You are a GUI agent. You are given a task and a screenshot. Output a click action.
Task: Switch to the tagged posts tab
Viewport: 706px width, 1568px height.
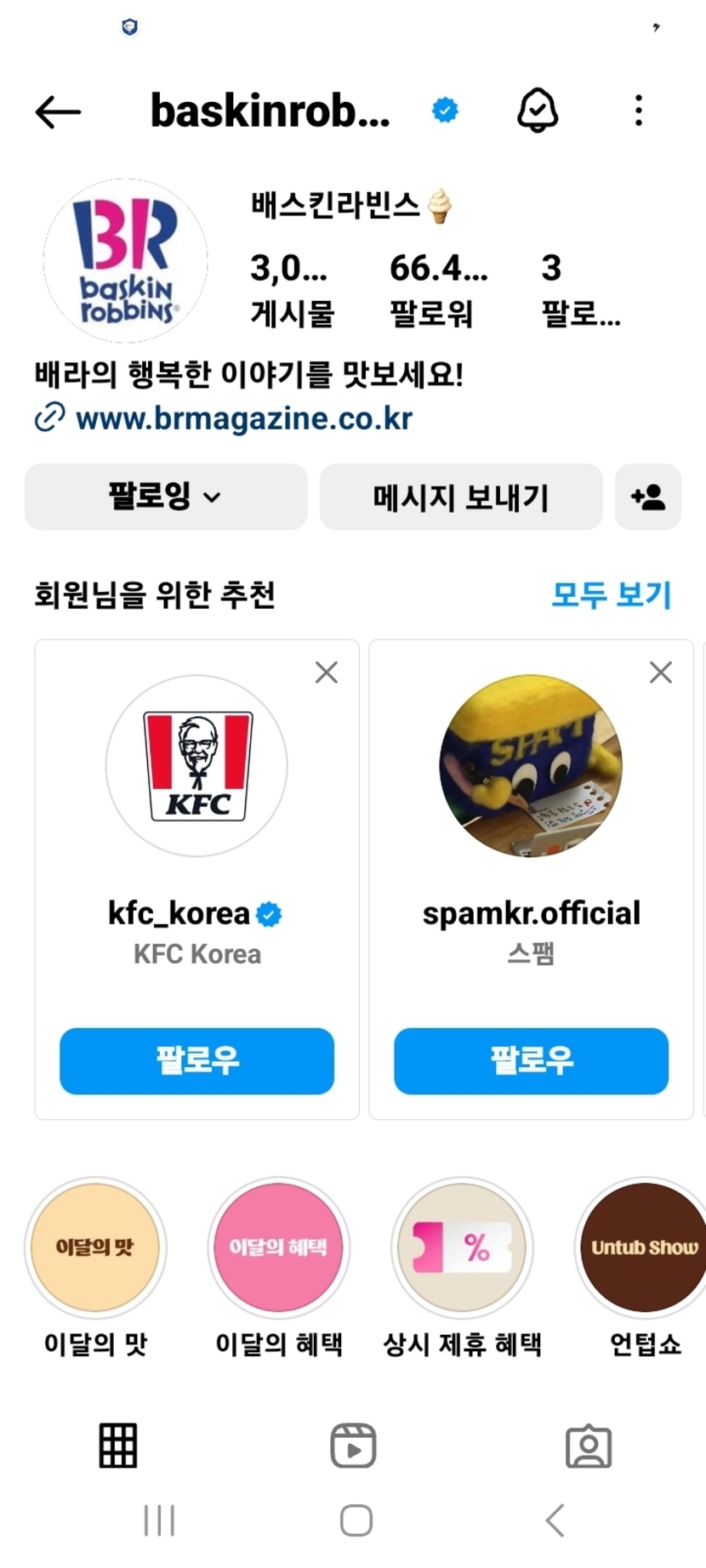pyautogui.click(x=589, y=1446)
